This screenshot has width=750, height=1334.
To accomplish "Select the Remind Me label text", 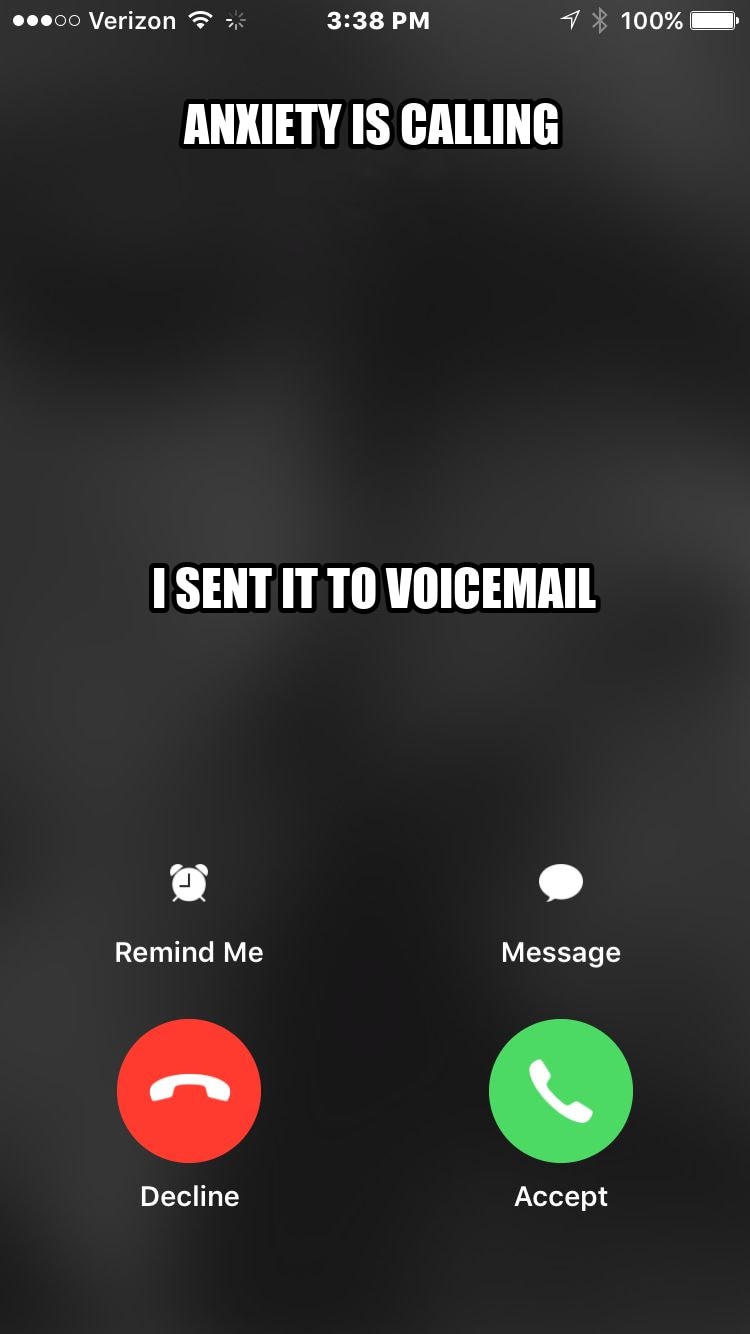I will 188,951.
